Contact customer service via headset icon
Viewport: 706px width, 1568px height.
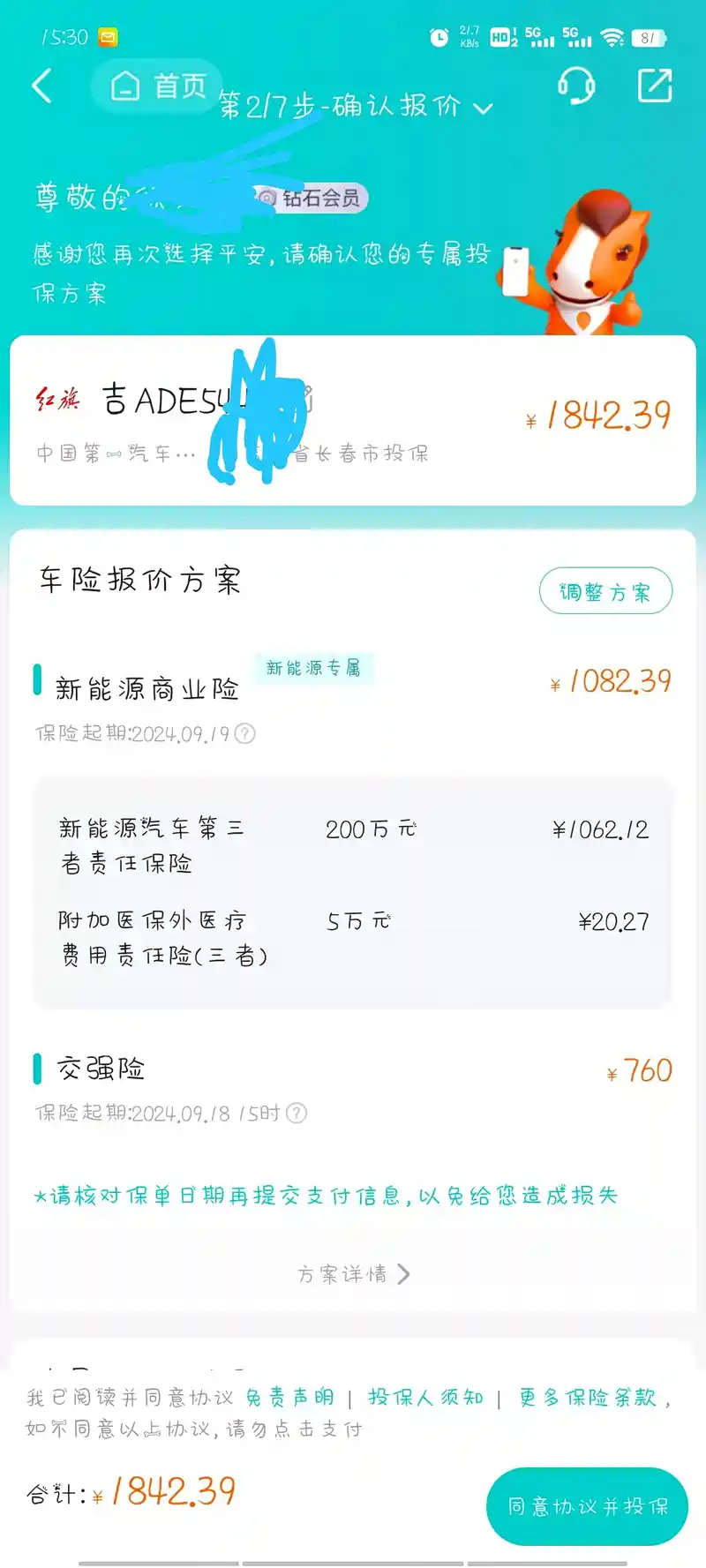tap(576, 86)
